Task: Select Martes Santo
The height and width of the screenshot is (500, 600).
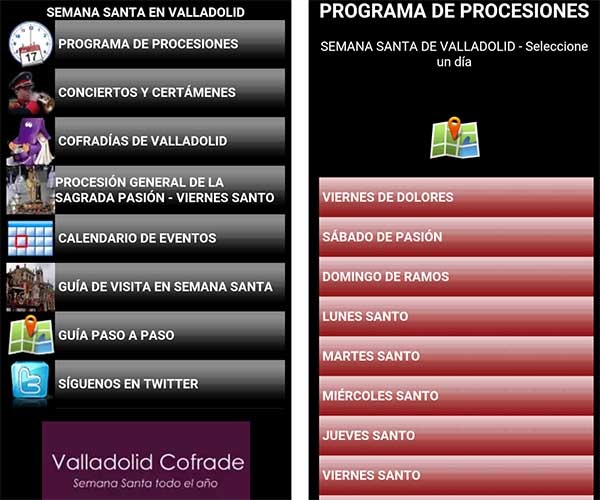Action: [455, 356]
